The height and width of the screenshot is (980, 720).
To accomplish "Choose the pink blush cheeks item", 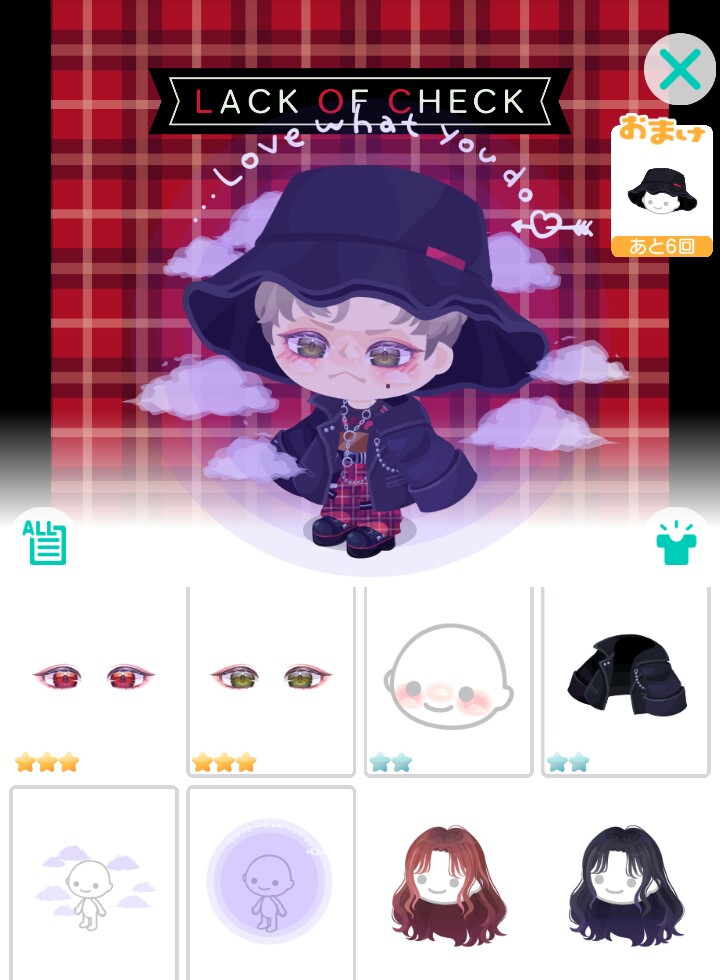I will [x=448, y=680].
